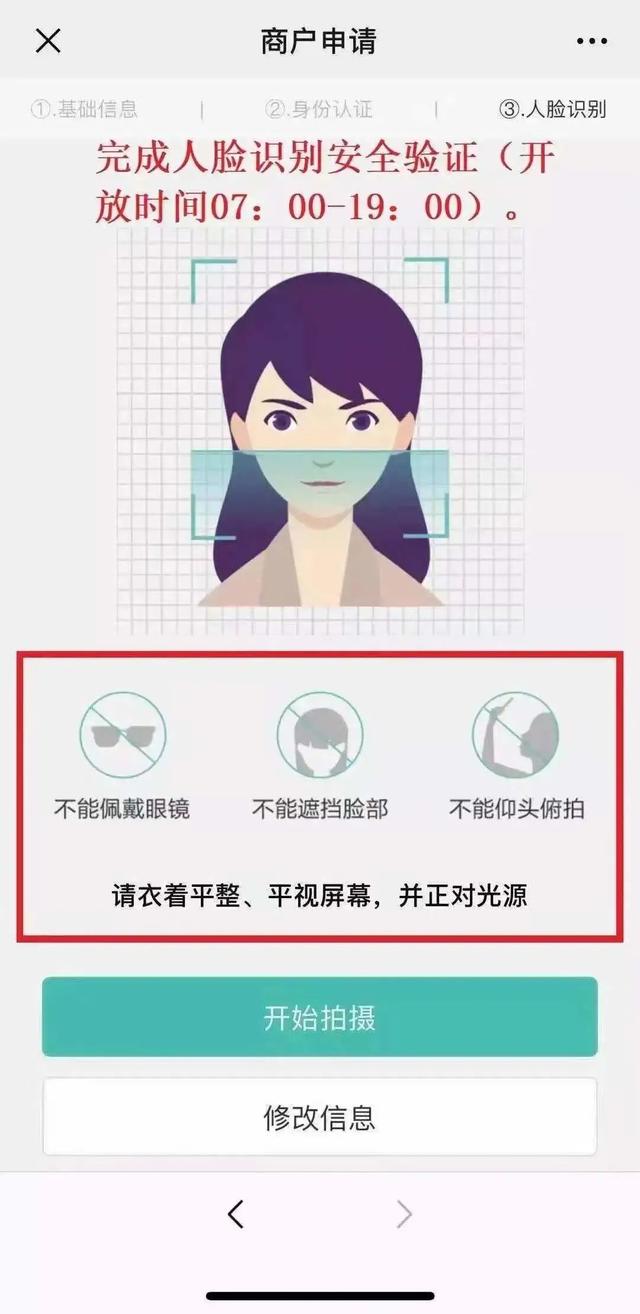The width and height of the screenshot is (640, 1314).
Task: Go back with the browser back arrow
Action: pos(236,1214)
